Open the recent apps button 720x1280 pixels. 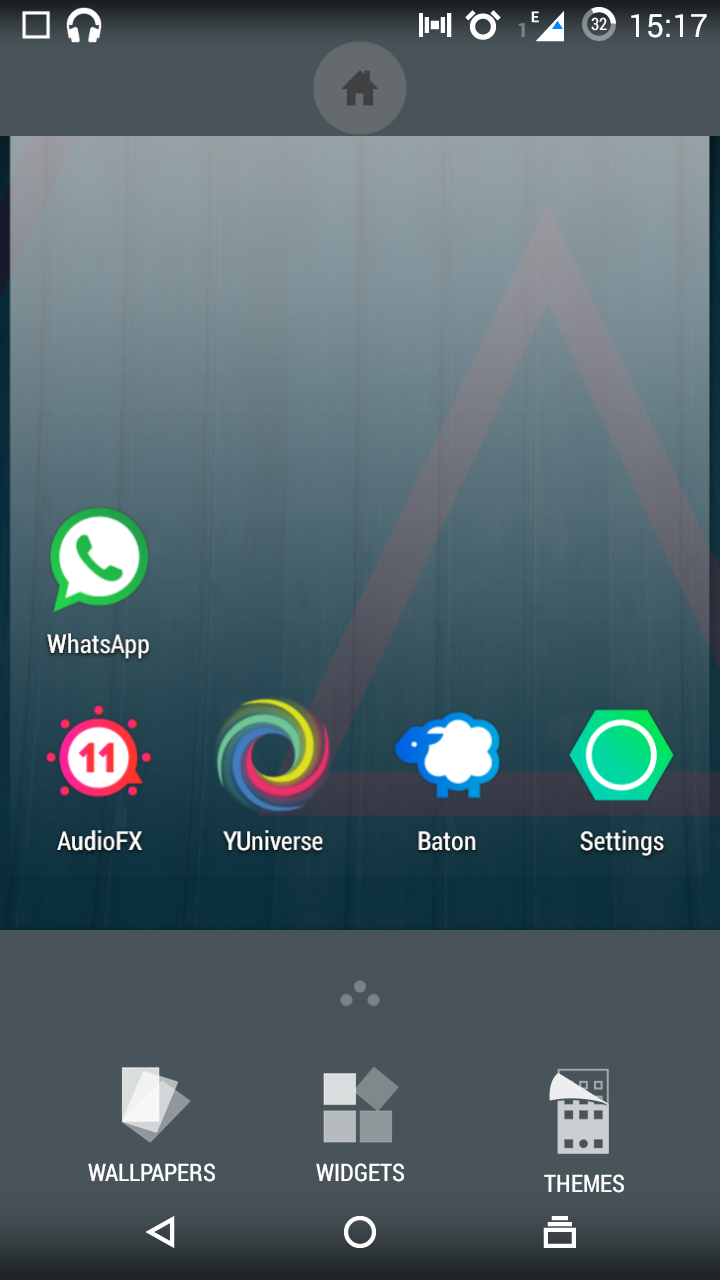pos(559,1232)
